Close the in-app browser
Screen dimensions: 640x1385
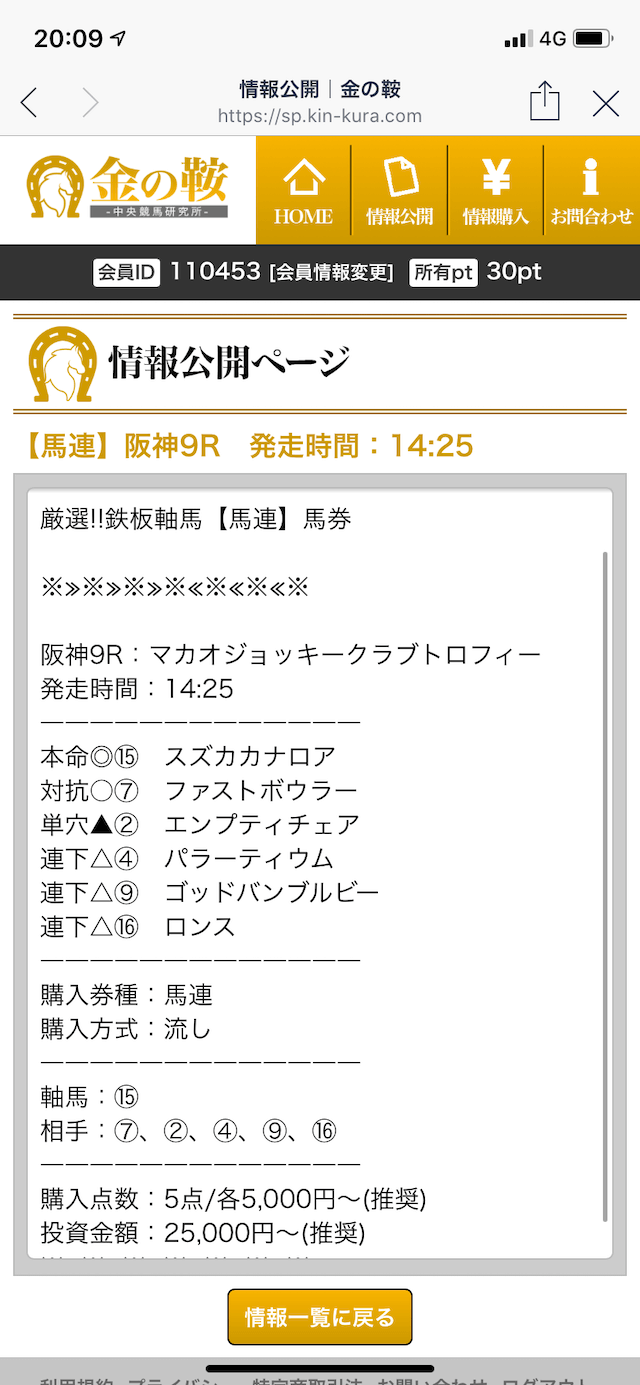pos(606,103)
